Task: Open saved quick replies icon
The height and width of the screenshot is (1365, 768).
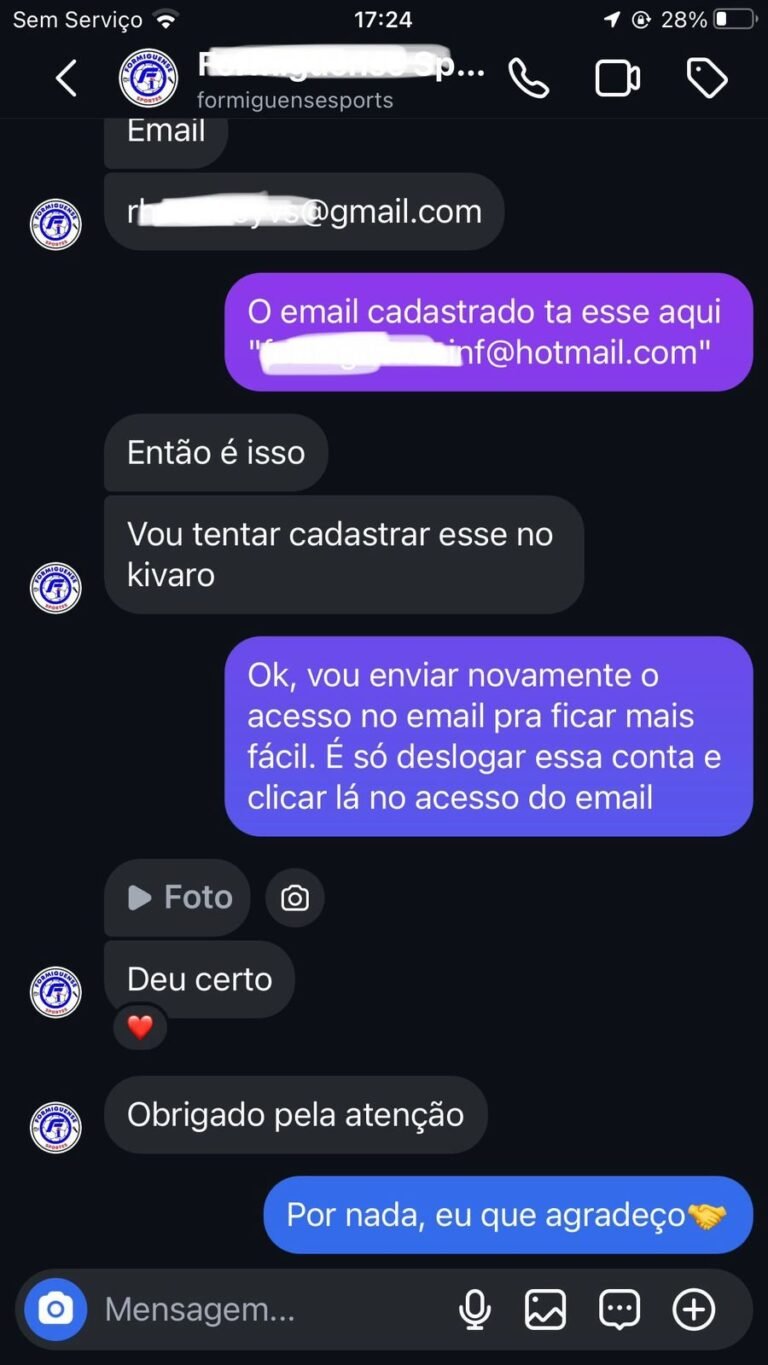Action: tap(619, 1309)
